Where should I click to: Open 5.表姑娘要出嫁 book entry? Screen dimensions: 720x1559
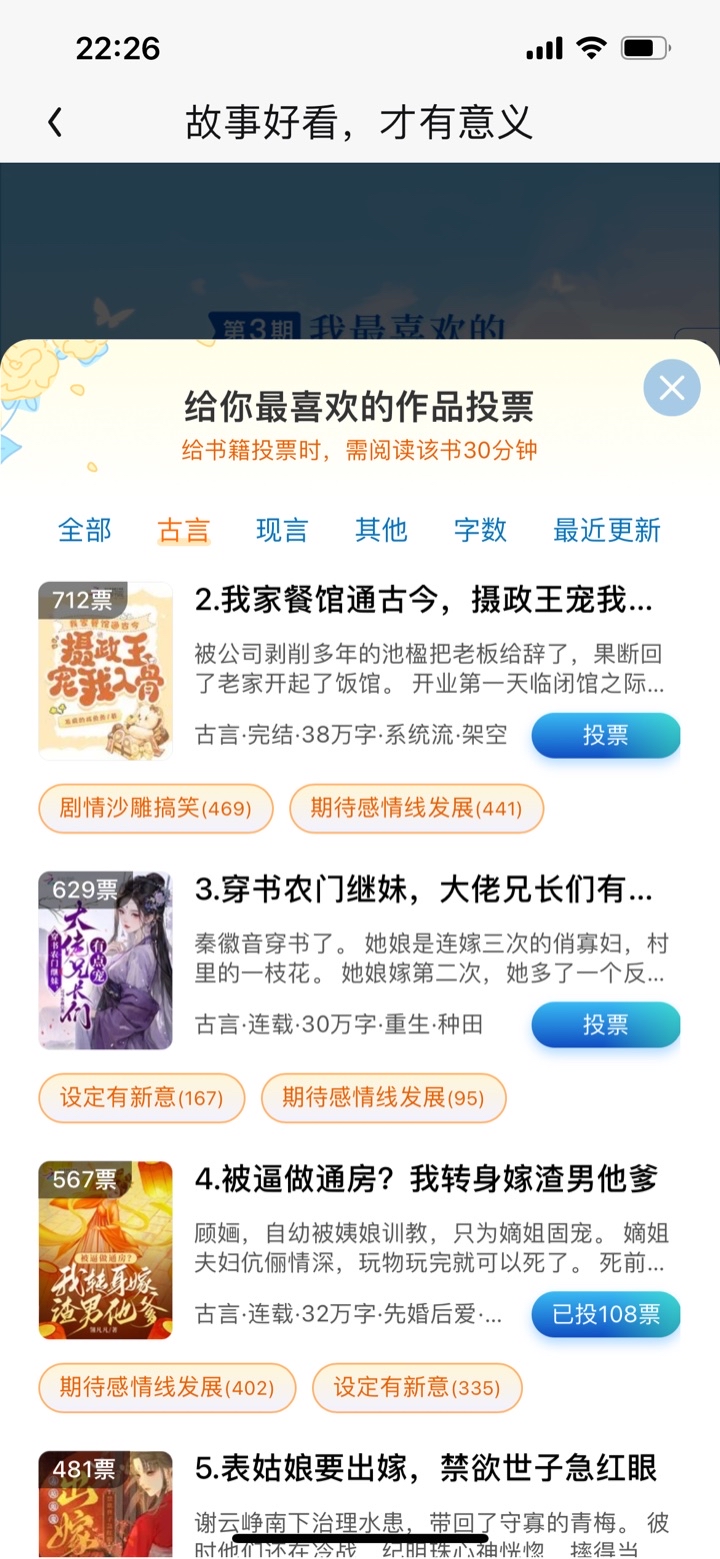coord(426,1469)
